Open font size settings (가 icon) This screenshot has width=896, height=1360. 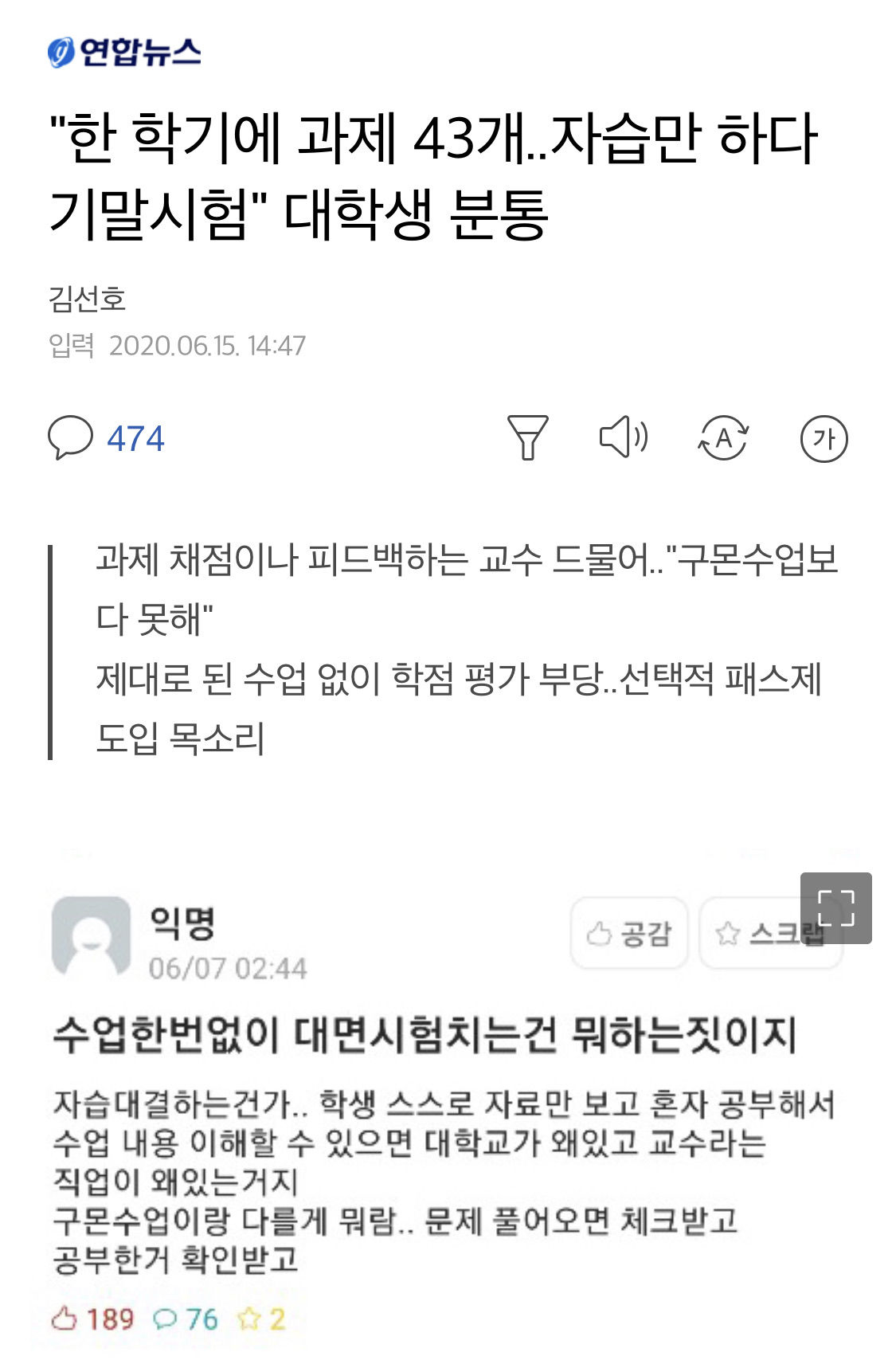[824, 438]
